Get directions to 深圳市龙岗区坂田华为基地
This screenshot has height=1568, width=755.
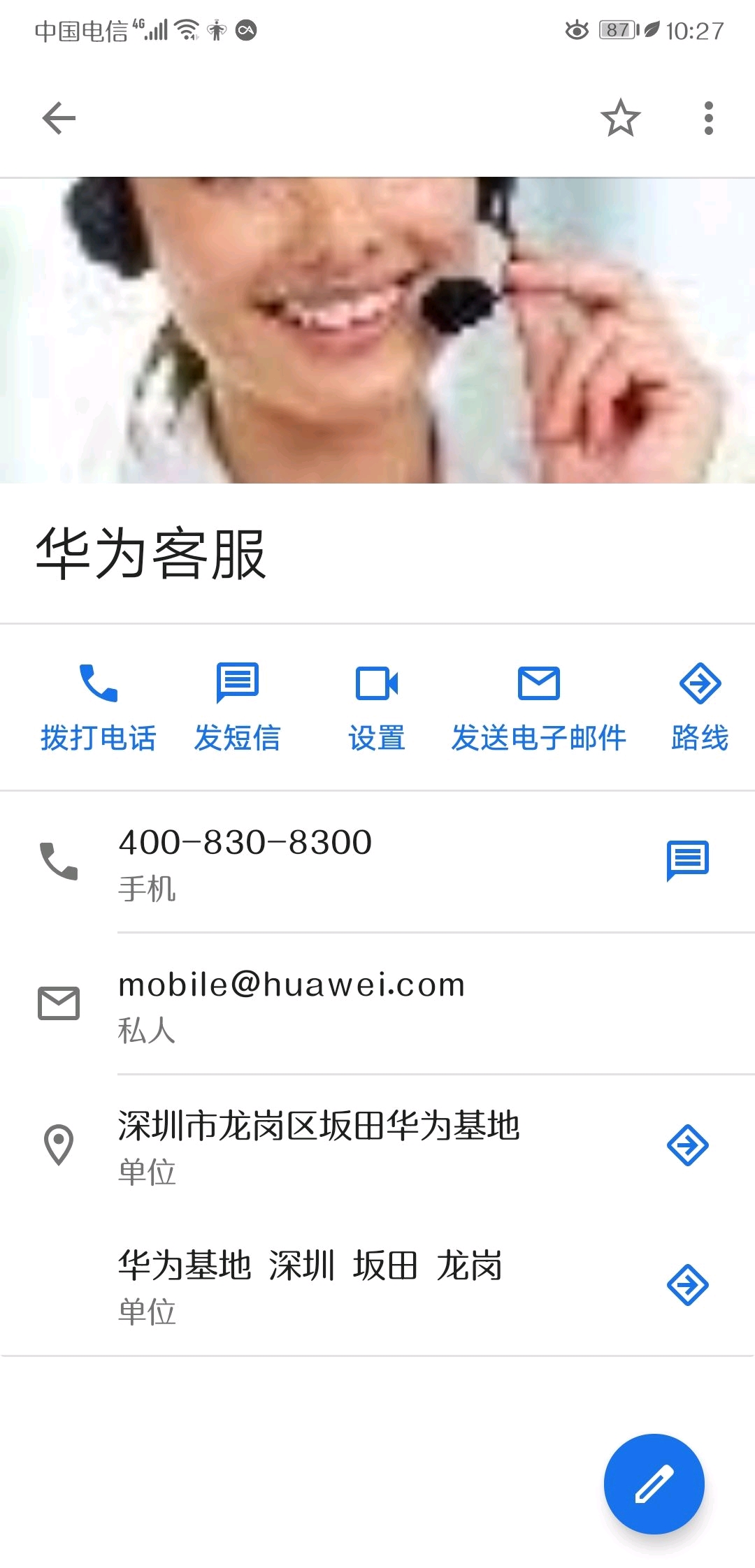click(x=688, y=1145)
